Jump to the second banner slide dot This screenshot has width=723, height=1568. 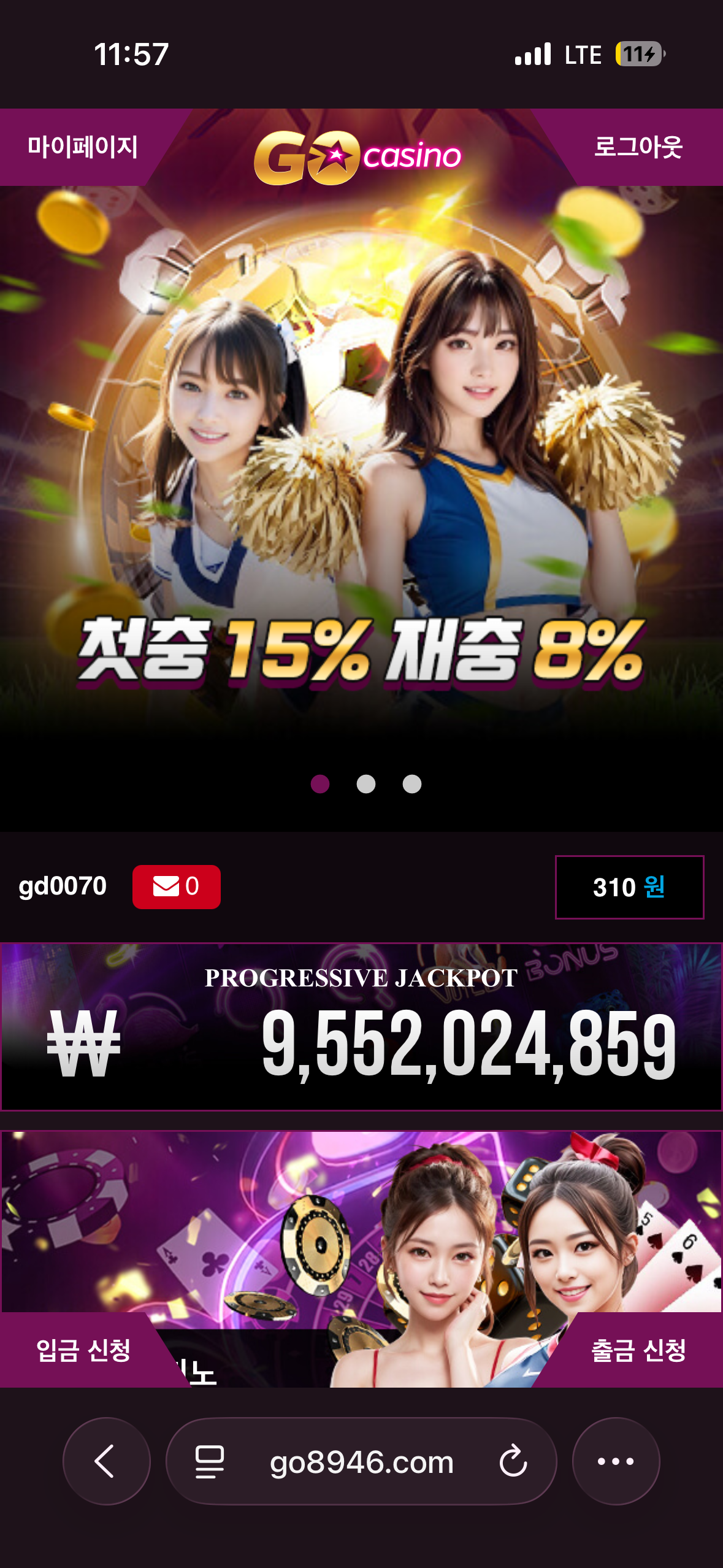pyautogui.click(x=366, y=784)
